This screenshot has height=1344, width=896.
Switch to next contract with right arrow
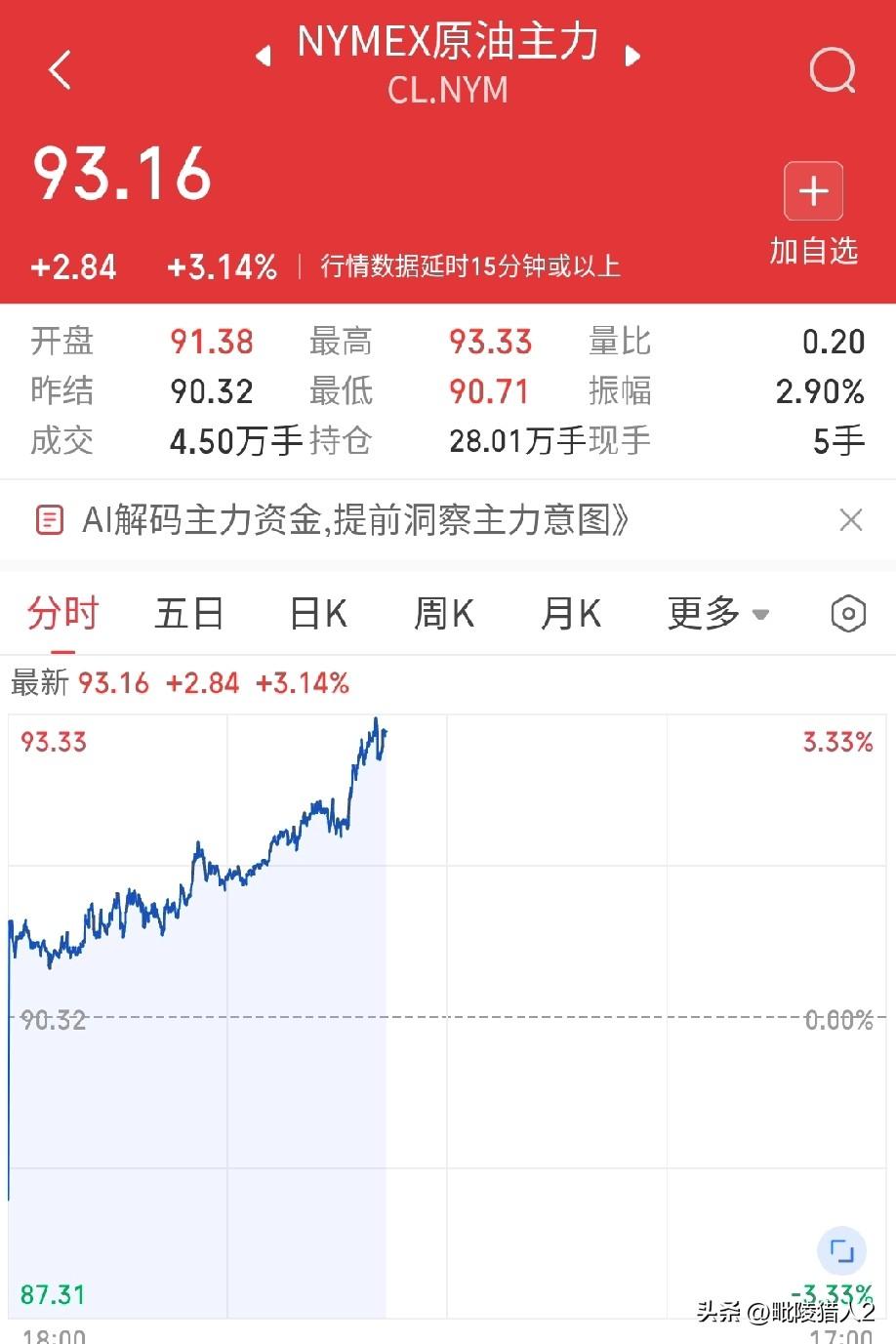click(634, 57)
